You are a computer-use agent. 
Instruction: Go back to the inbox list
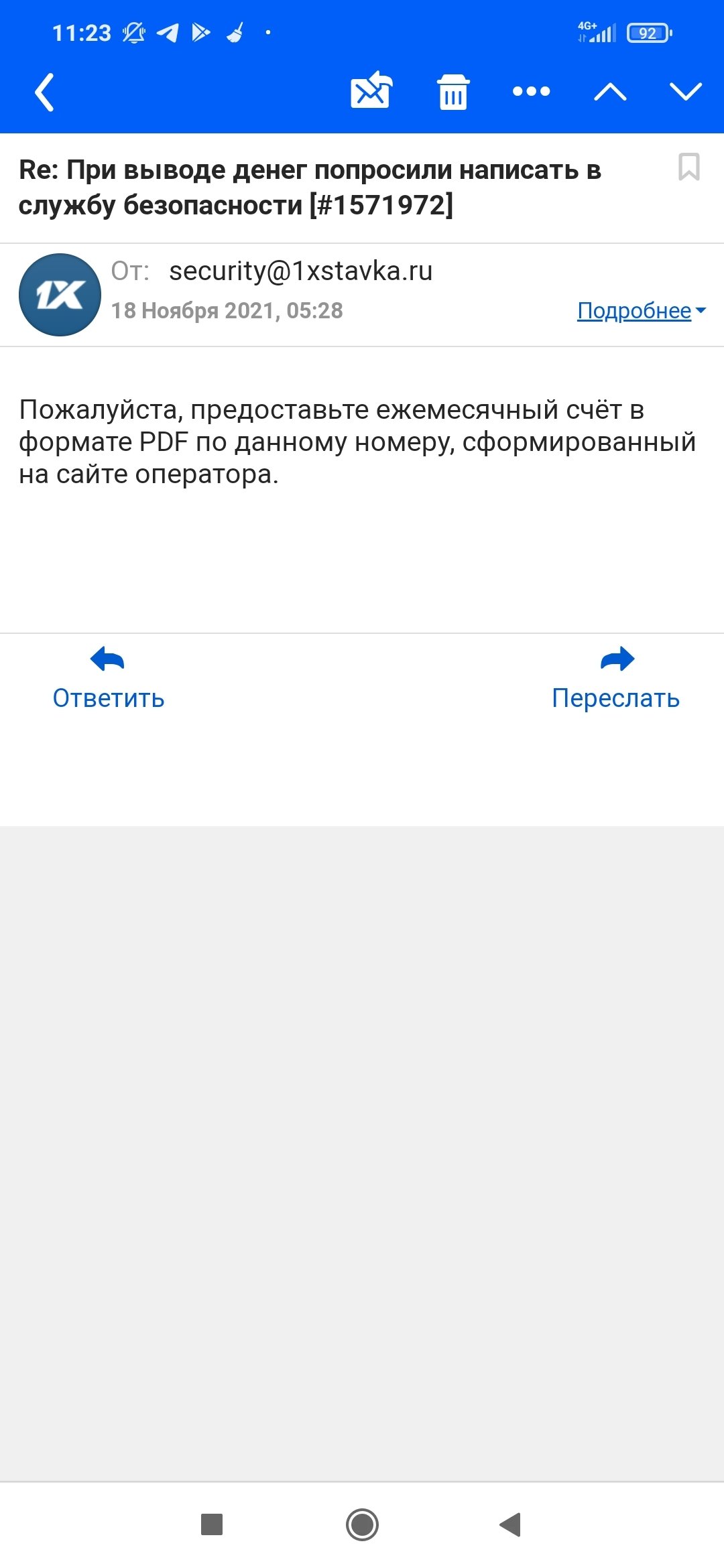pyautogui.click(x=44, y=92)
